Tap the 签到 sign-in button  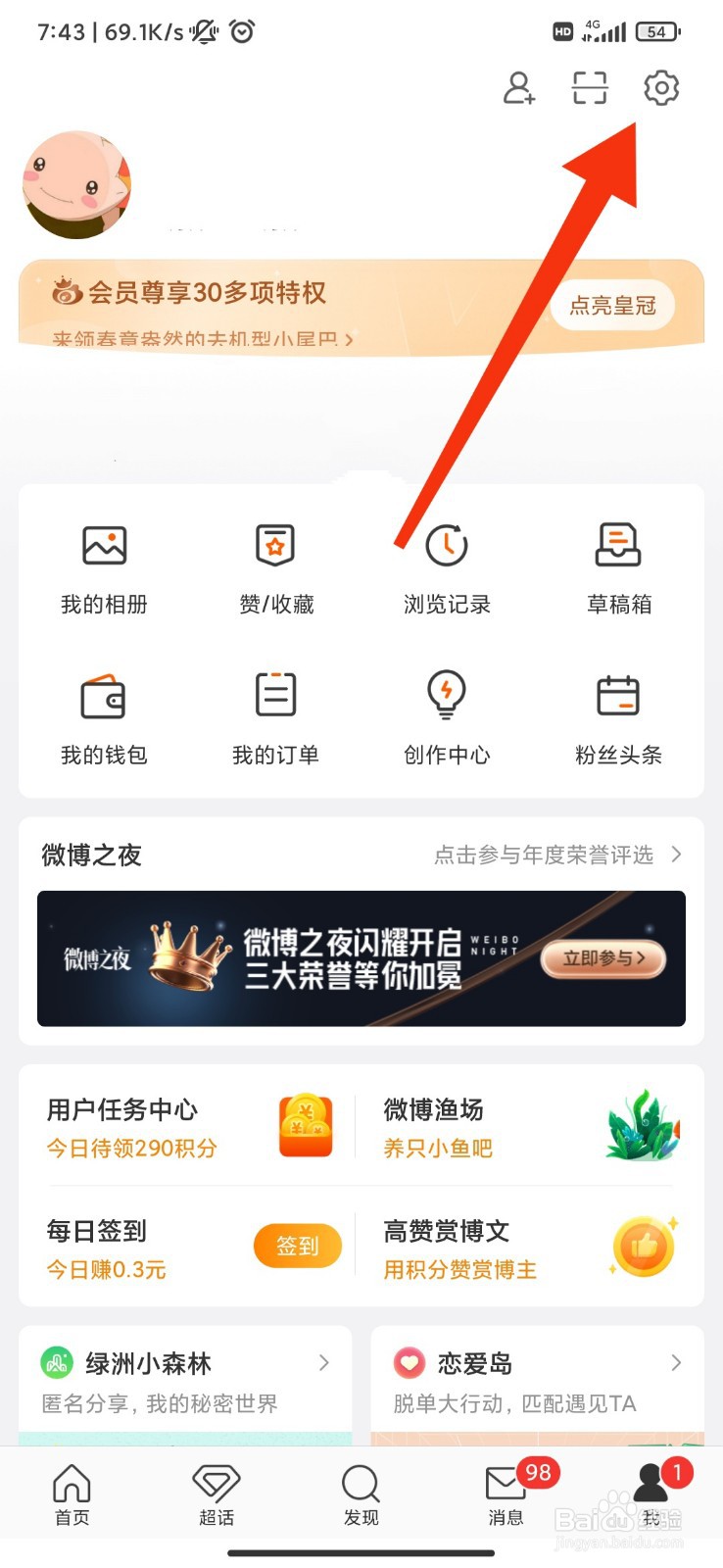(296, 1245)
